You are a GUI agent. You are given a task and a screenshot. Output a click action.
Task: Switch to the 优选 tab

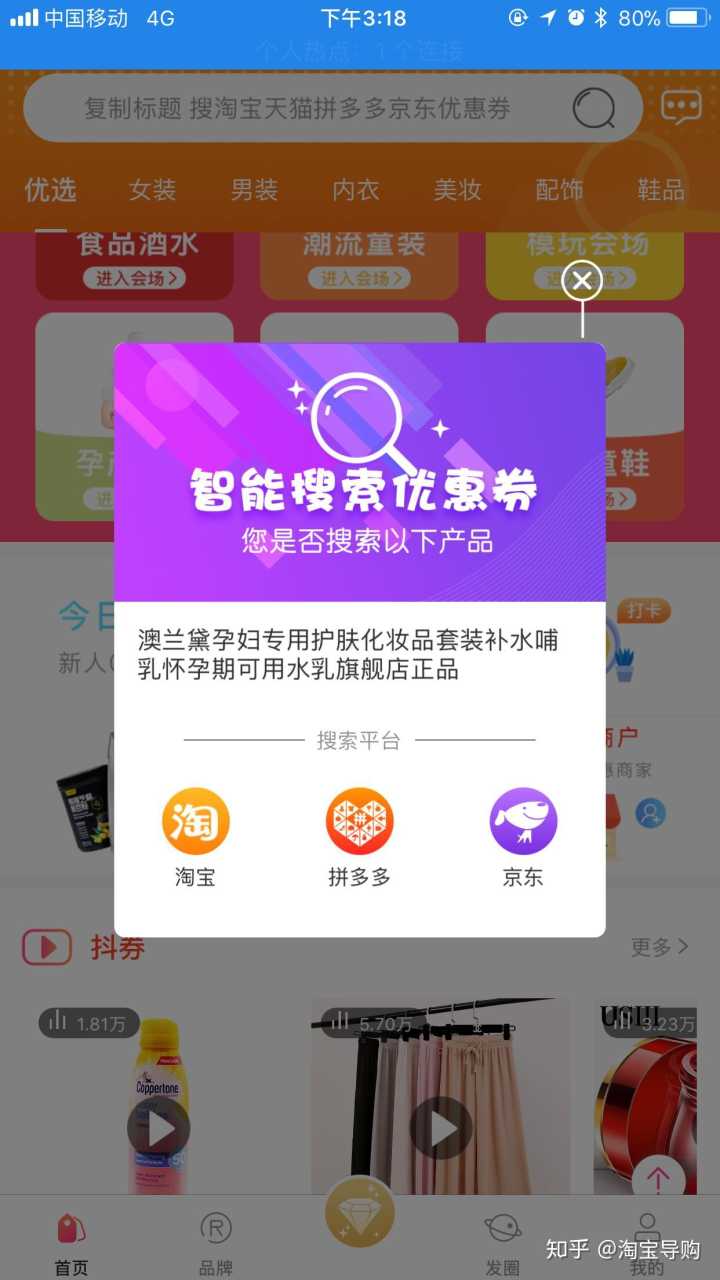(50, 189)
